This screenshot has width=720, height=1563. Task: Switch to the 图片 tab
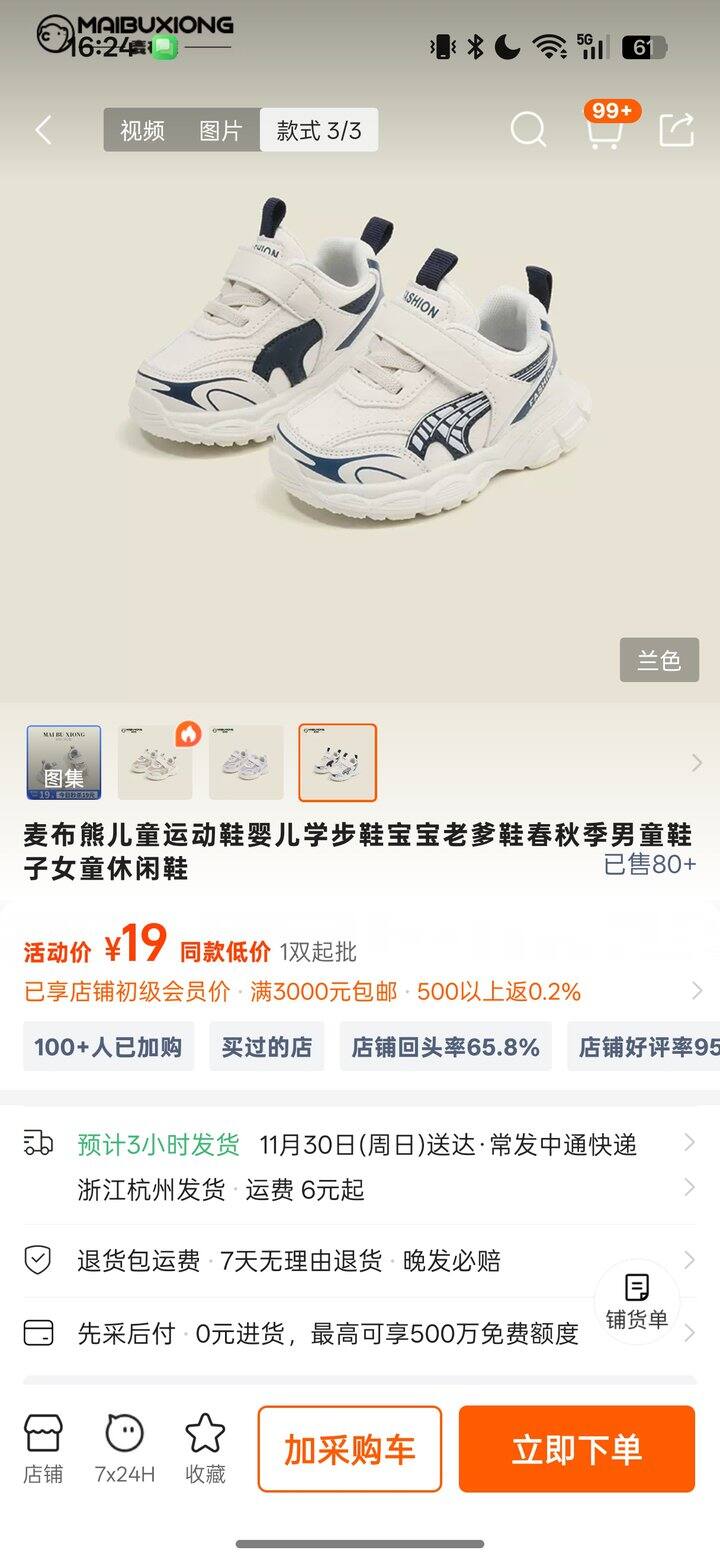coord(222,130)
